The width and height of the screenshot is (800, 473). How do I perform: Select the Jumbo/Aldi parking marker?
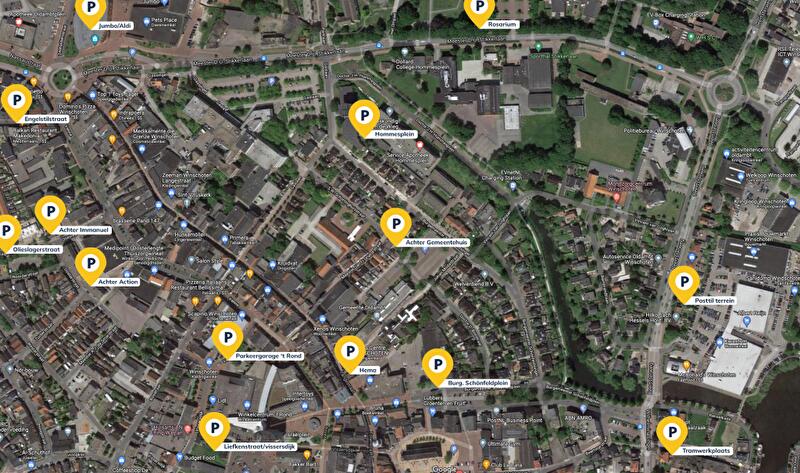tap(90, 11)
